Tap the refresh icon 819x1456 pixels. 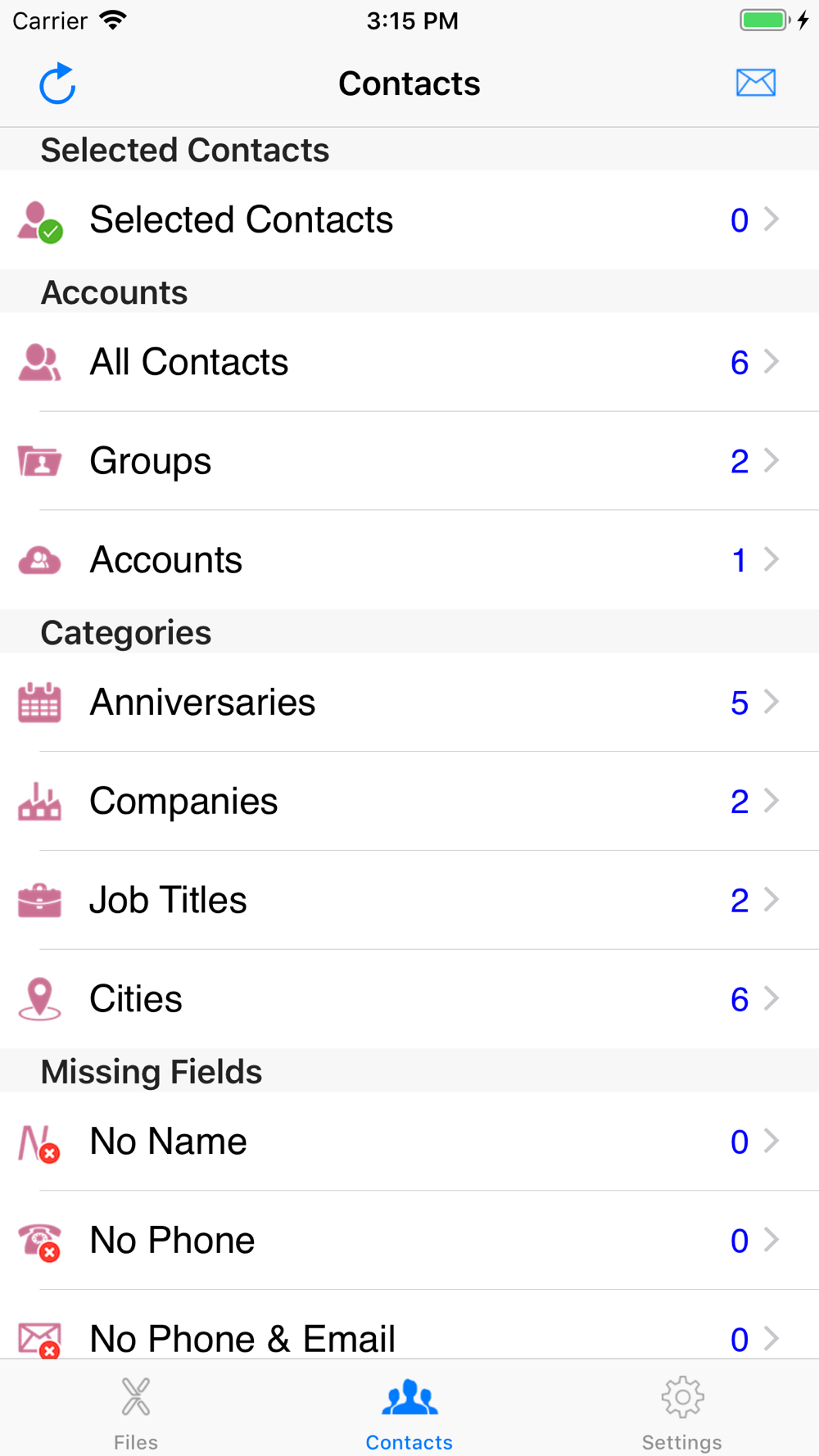pyautogui.click(x=57, y=84)
